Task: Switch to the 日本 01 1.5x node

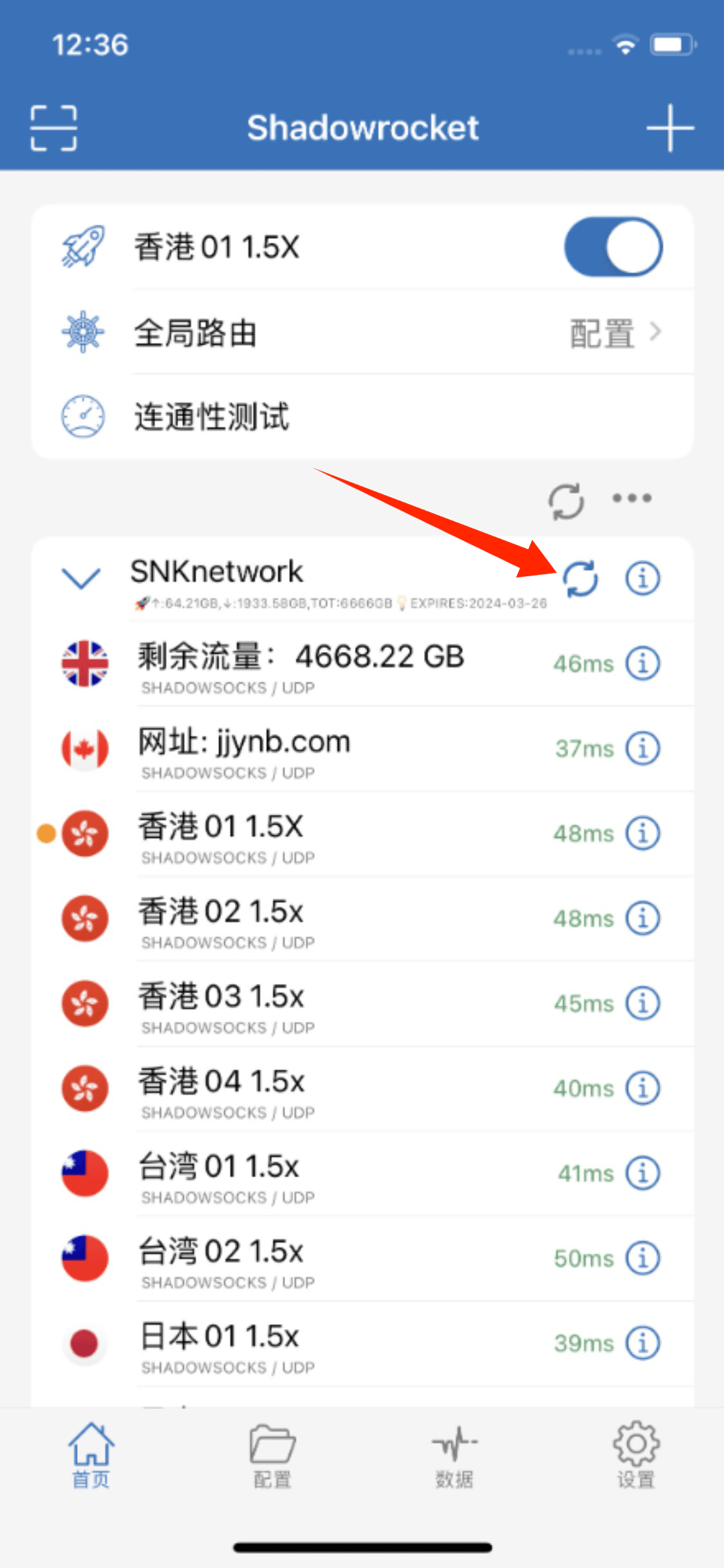Action: point(362,1343)
